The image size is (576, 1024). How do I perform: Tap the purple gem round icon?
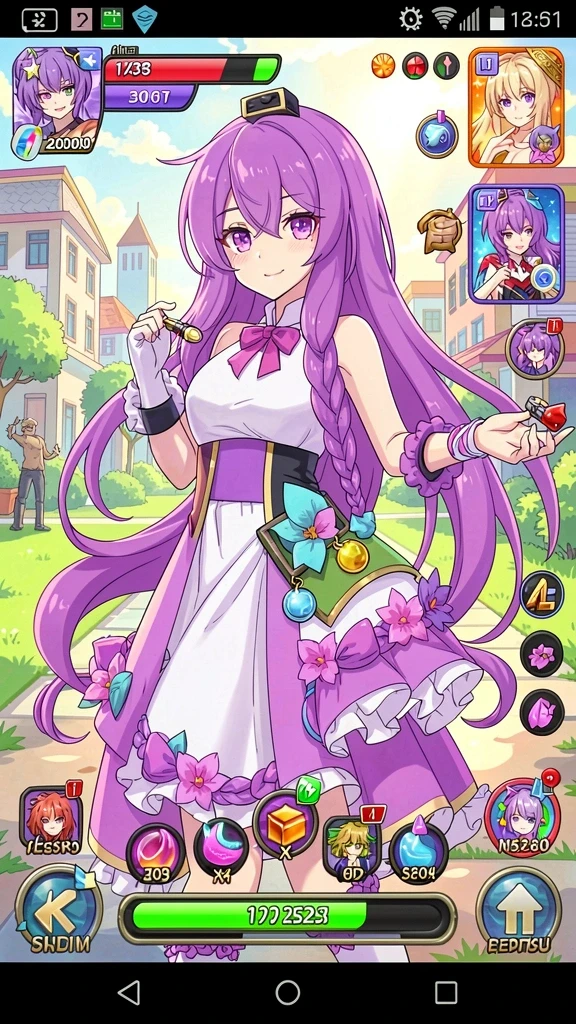coord(541,712)
